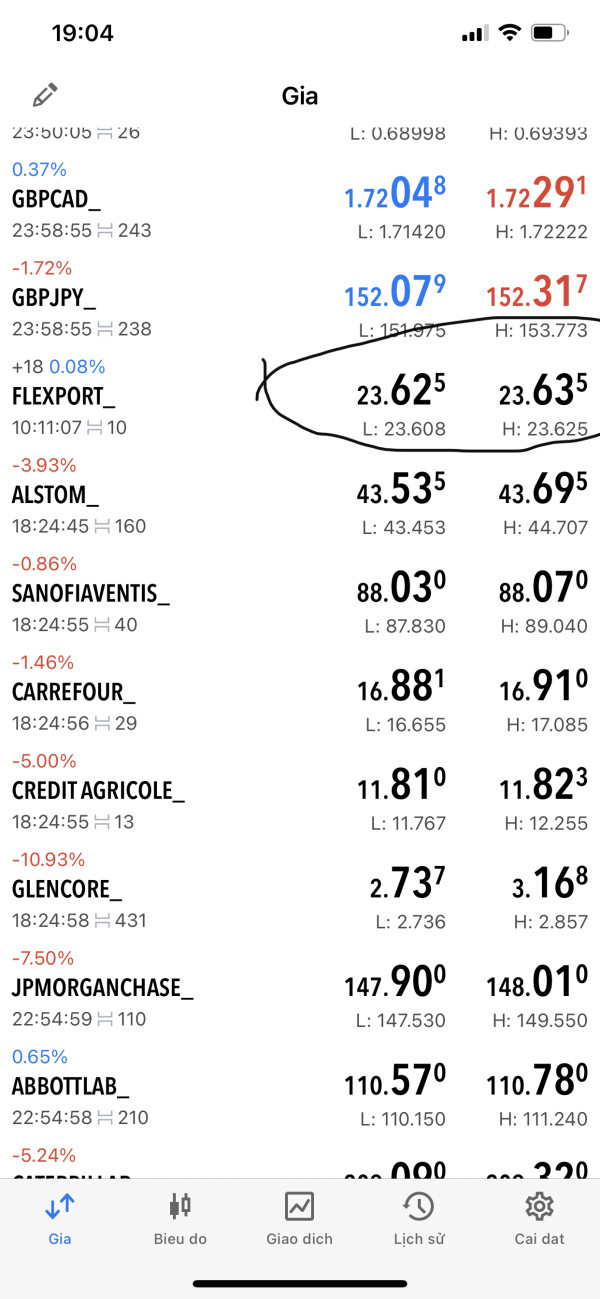Screen dimensions: 600x1299
Task: Open the GBPJPY_ quote row
Action: tap(300, 298)
